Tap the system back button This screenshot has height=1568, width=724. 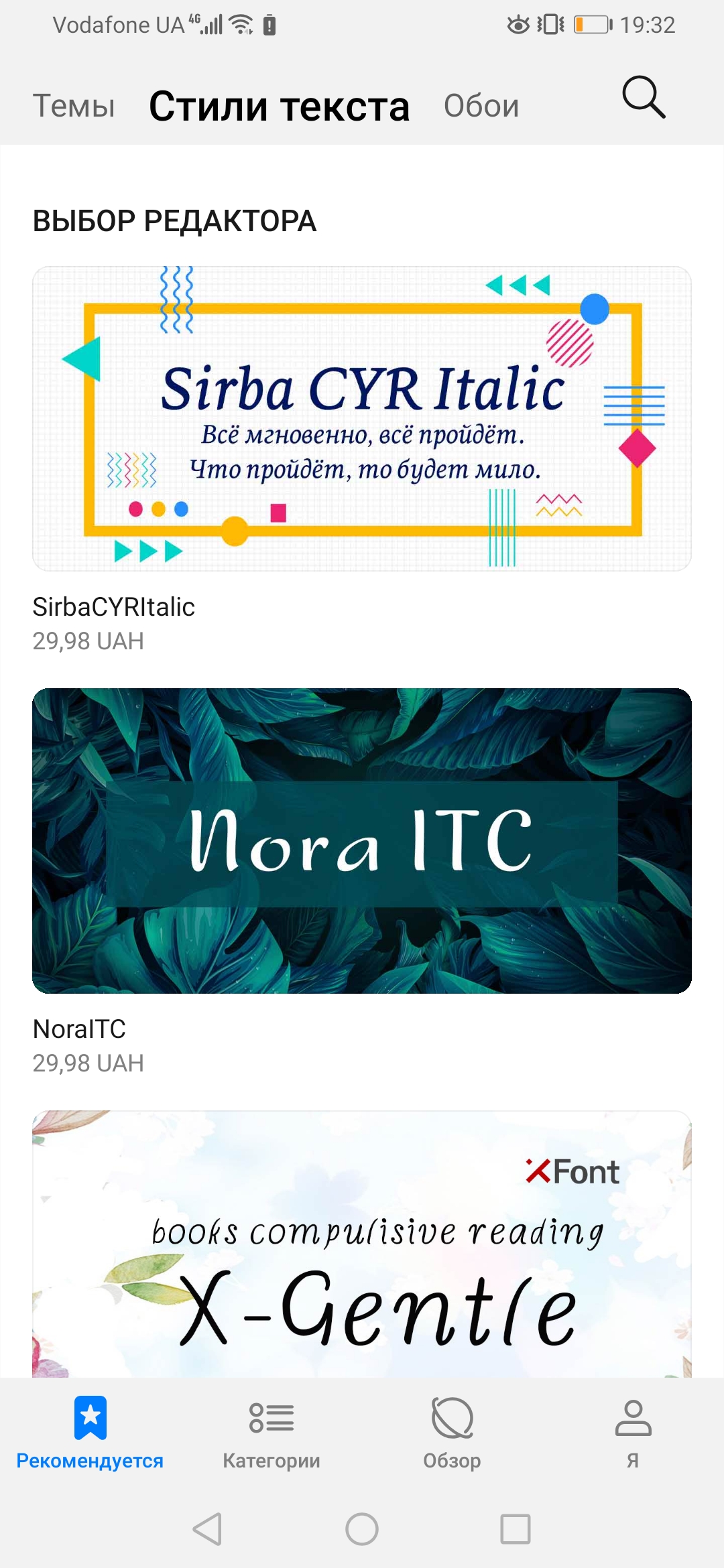(x=207, y=1529)
